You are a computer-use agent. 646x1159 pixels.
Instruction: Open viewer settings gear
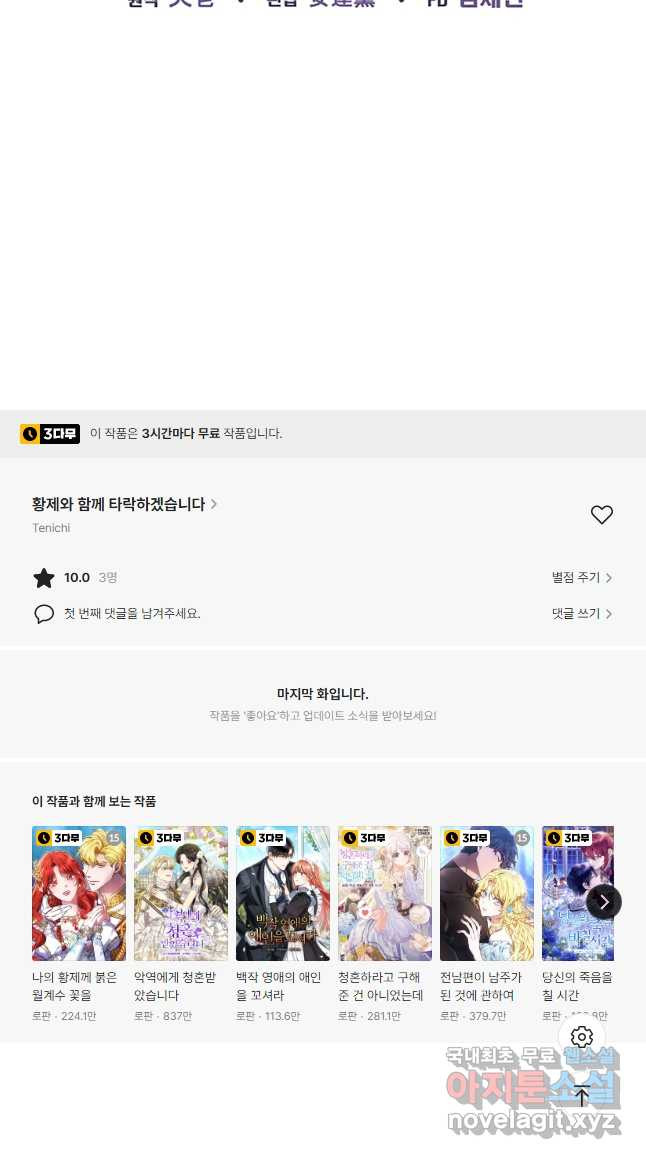(582, 1037)
